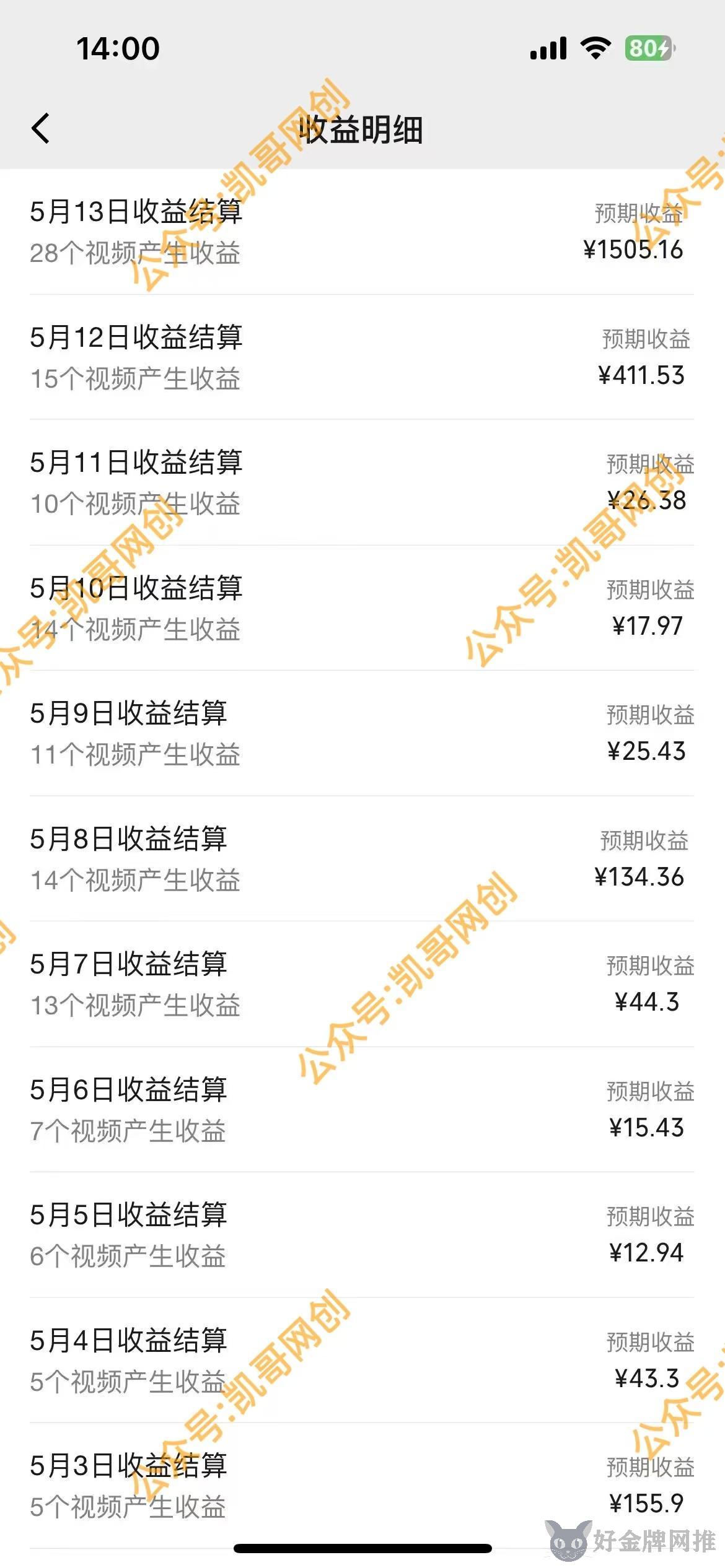The width and height of the screenshot is (725, 1568).
Task: Open the 5月12日收益结算 entry
Action: [x=362, y=357]
